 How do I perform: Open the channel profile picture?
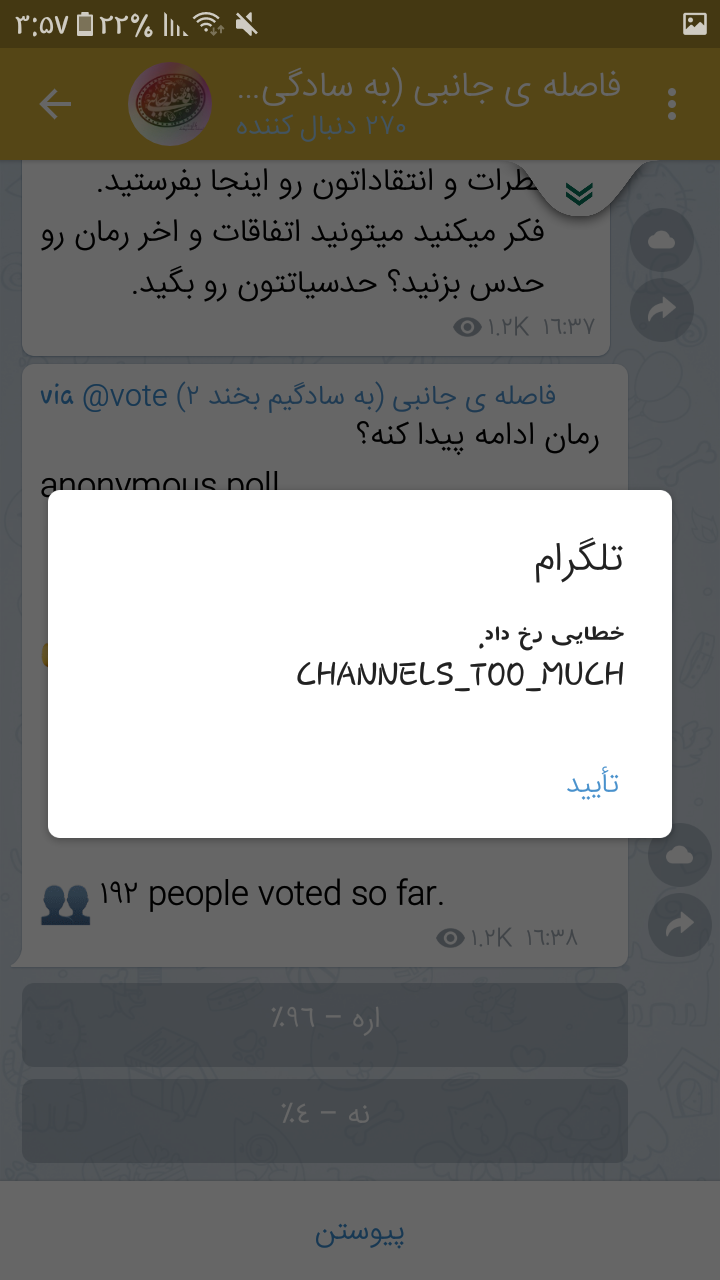170,104
